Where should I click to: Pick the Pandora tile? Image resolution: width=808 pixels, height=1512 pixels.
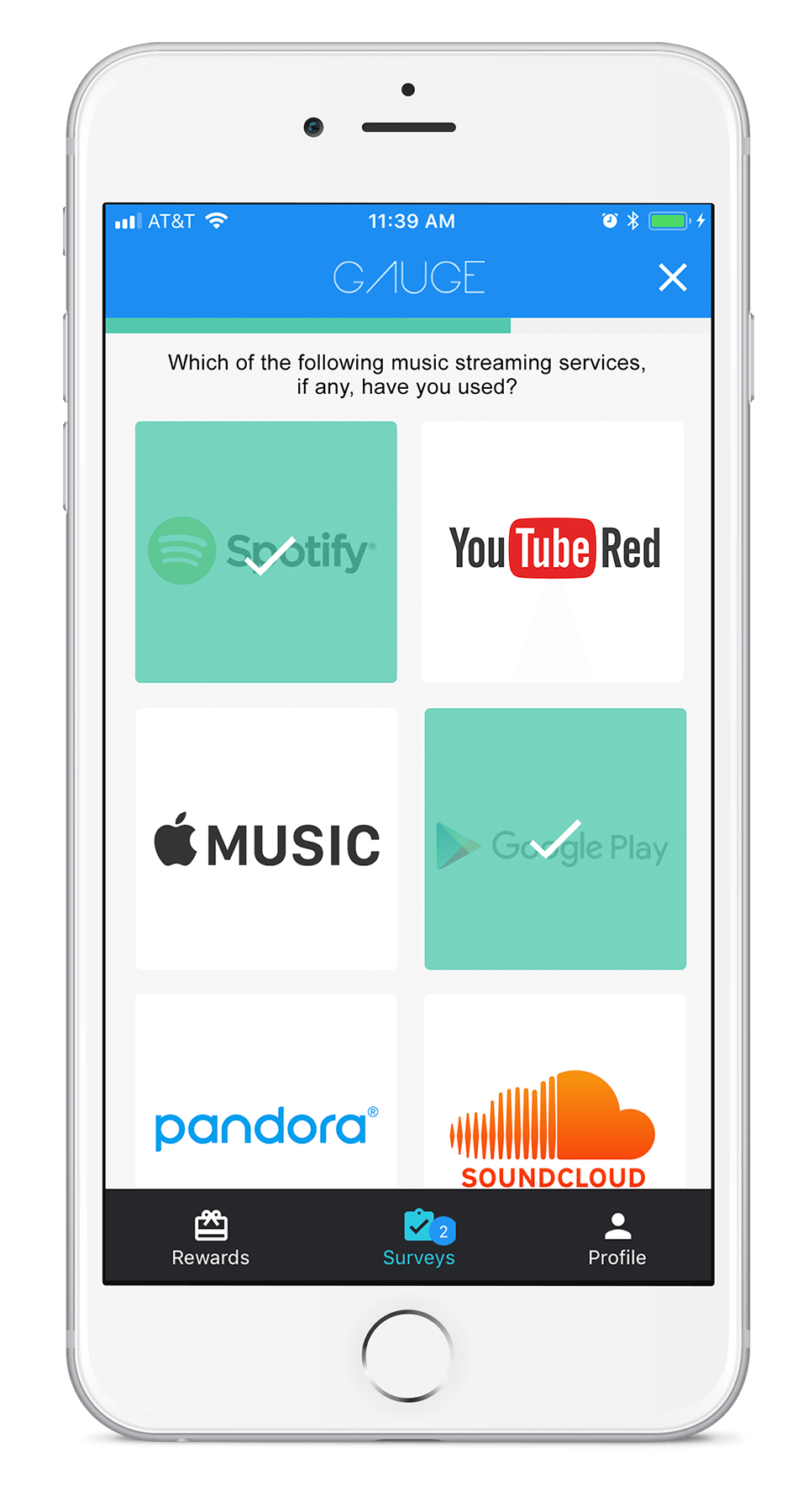[x=266, y=1092]
